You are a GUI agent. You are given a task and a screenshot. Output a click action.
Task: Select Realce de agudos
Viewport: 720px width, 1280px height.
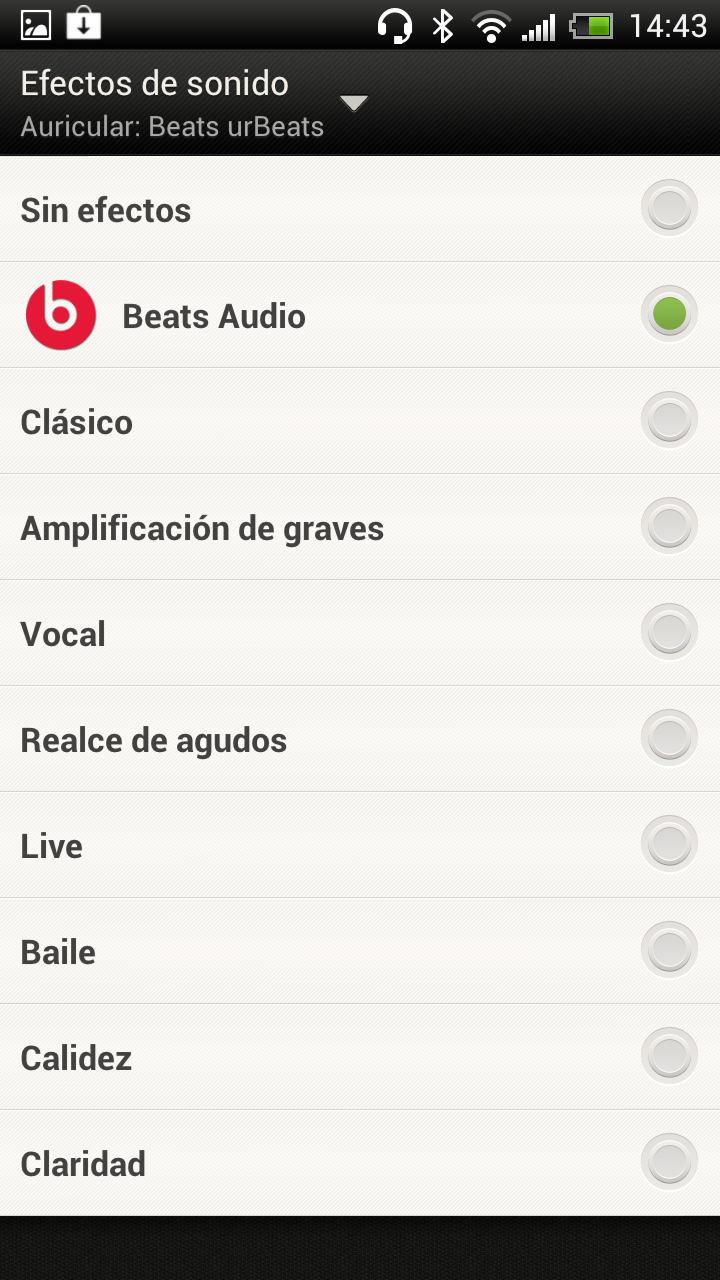pyautogui.click(x=360, y=739)
